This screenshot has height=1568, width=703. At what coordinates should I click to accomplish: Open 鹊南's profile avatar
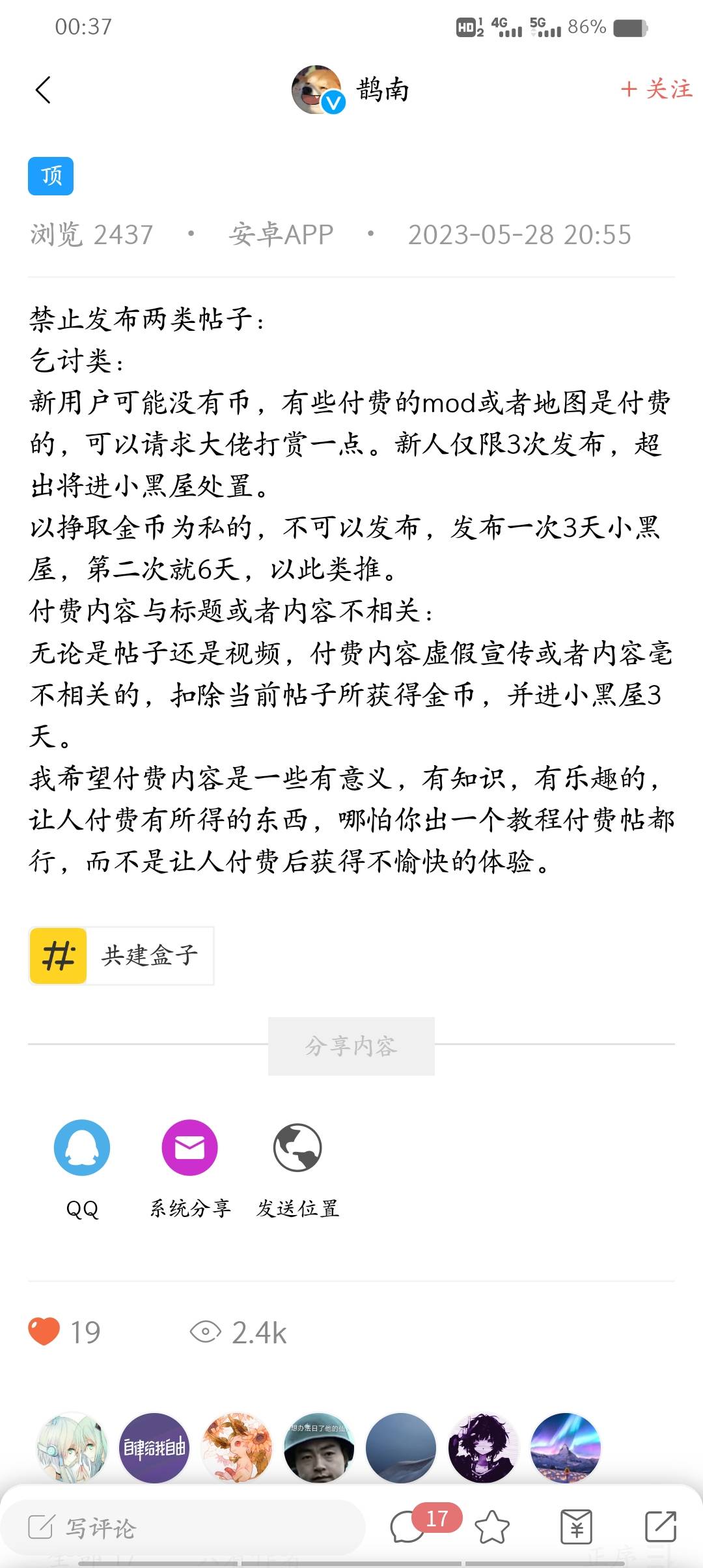pos(317,90)
